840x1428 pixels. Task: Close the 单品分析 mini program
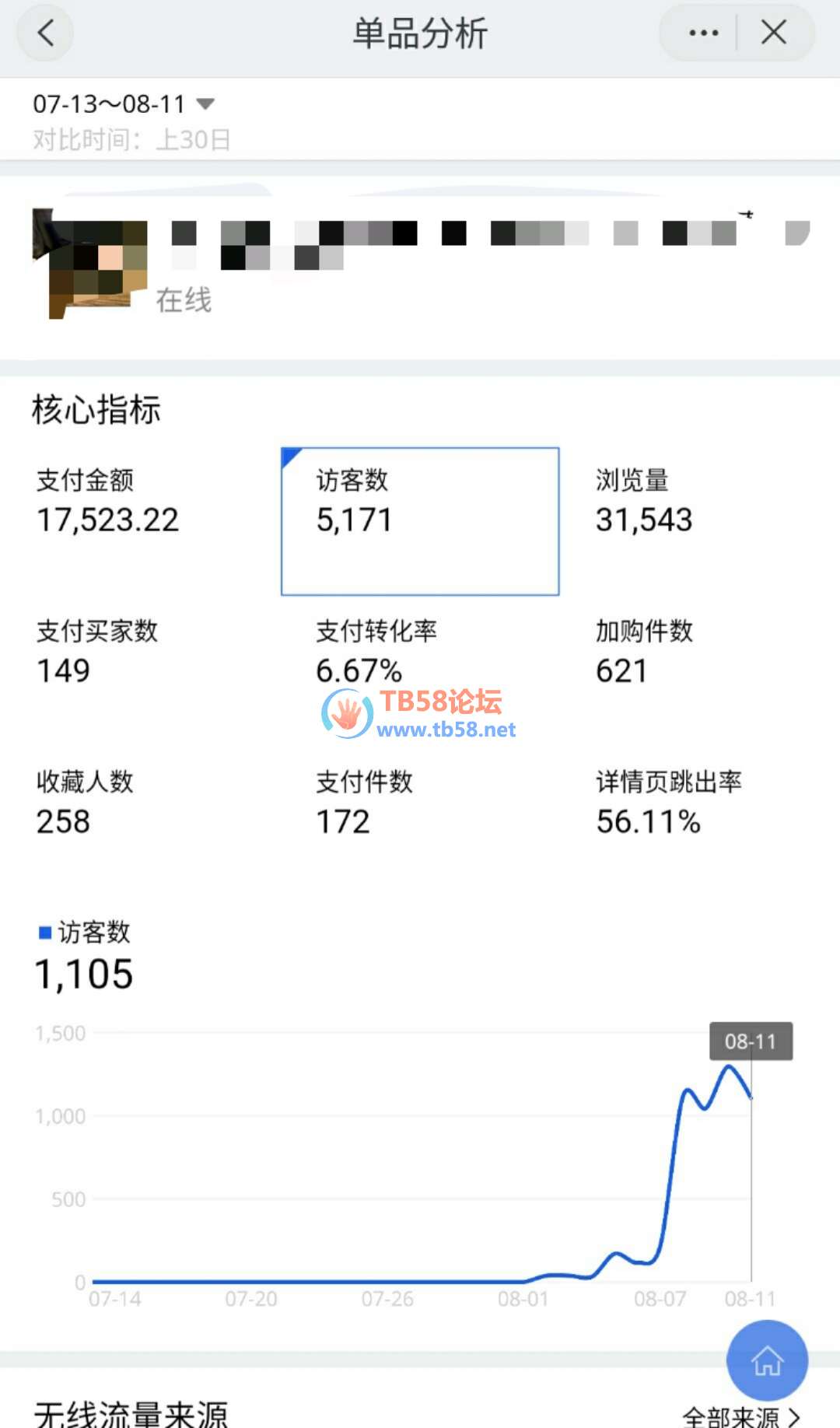click(x=773, y=33)
